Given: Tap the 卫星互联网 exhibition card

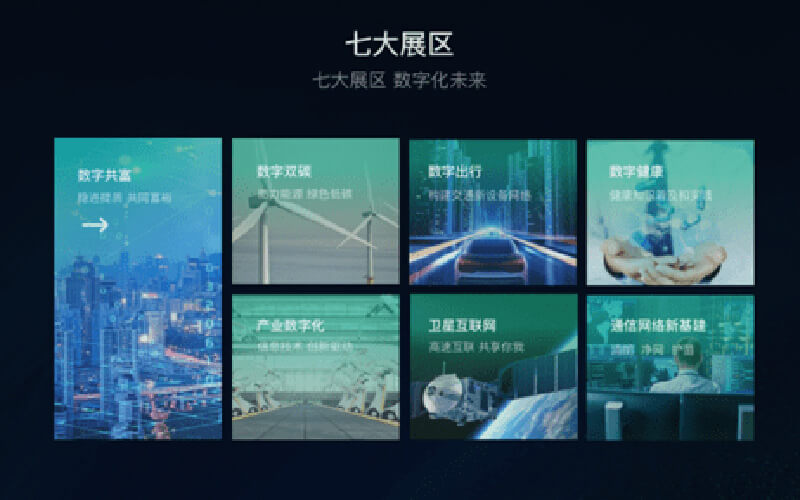Looking at the screenshot, I should click(x=493, y=366).
